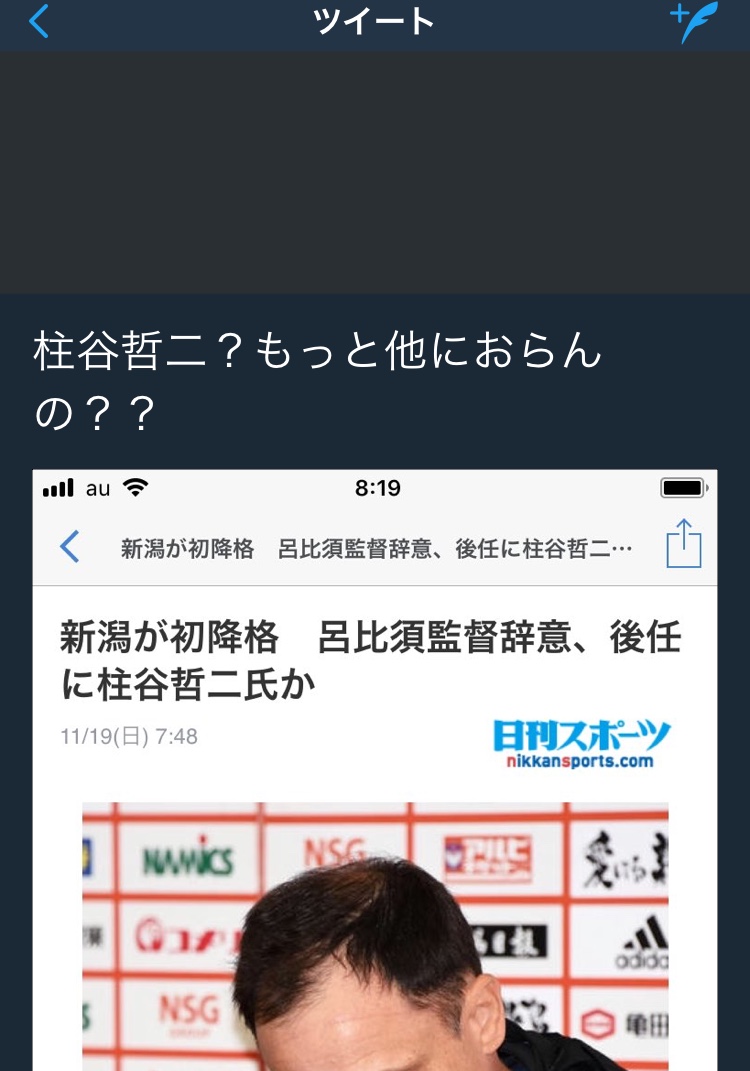Compose a new tweet

click(x=694, y=22)
